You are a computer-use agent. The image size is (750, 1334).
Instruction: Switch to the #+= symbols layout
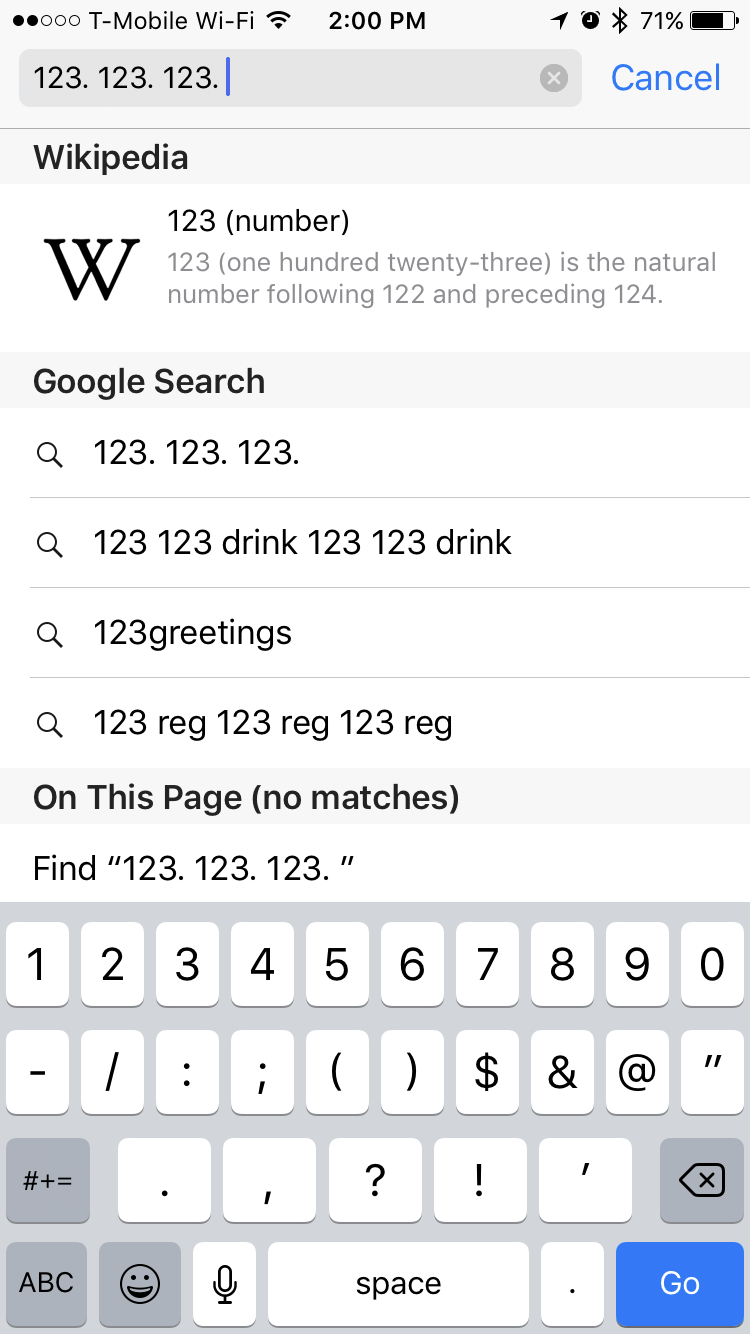tap(47, 1180)
